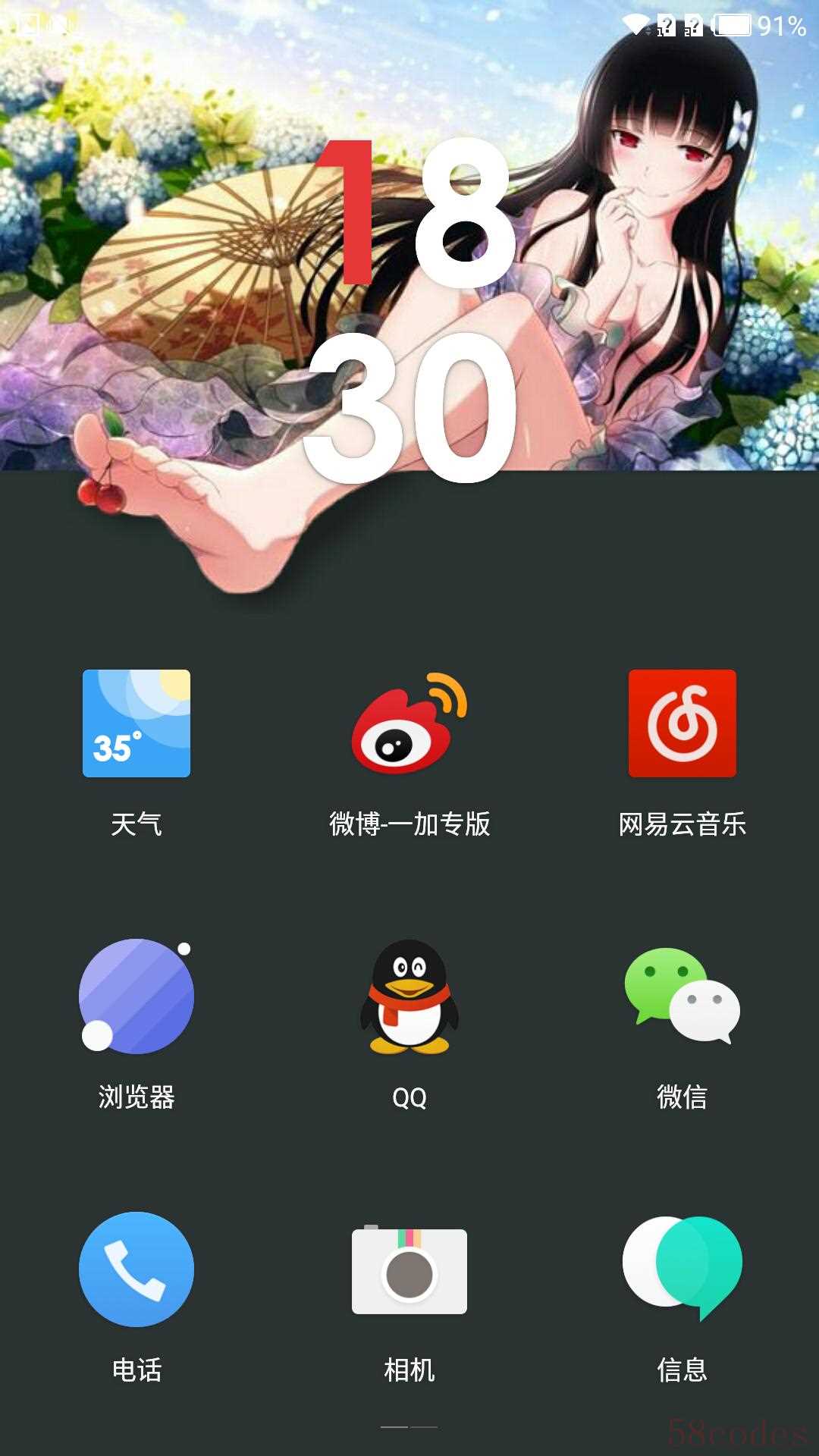Launch the 浏览器 browser
819x1456 pixels.
pos(136,996)
